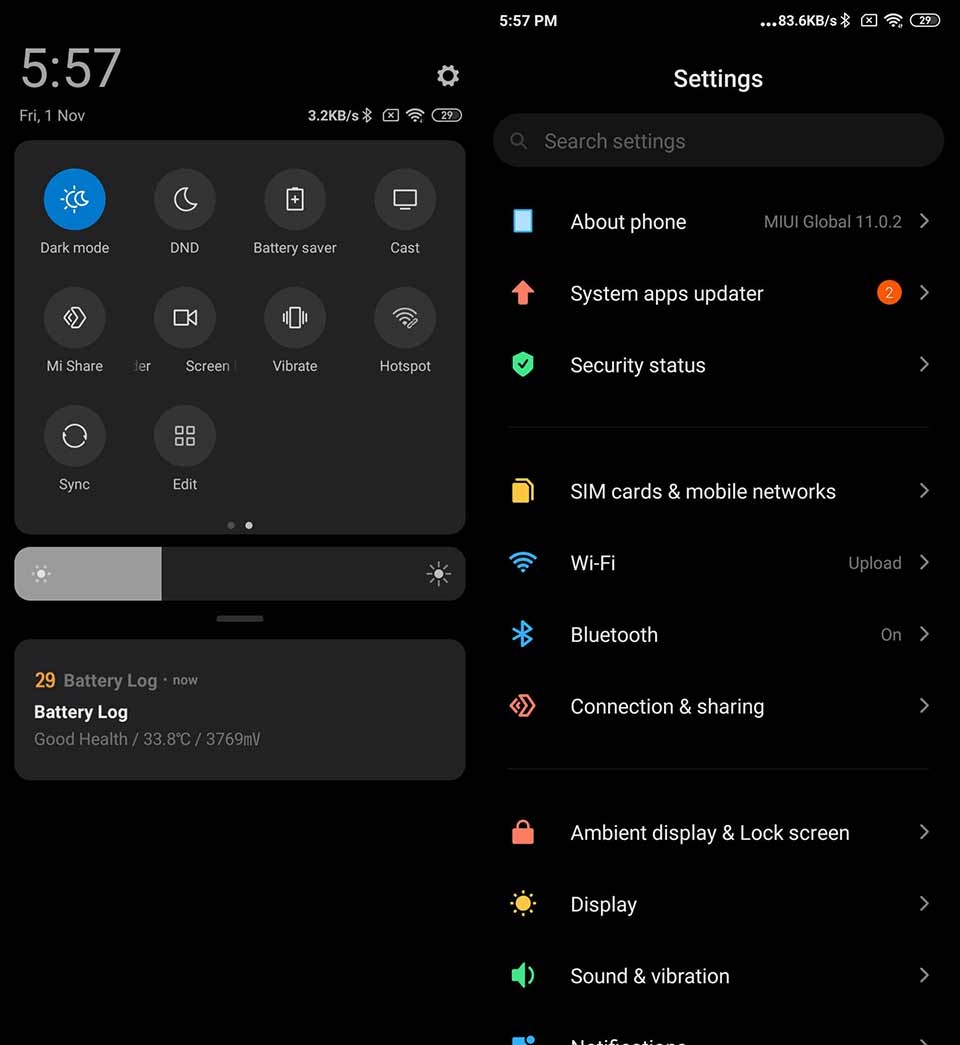Select the Cast icon in quick settings
960x1045 pixels.
405,199
